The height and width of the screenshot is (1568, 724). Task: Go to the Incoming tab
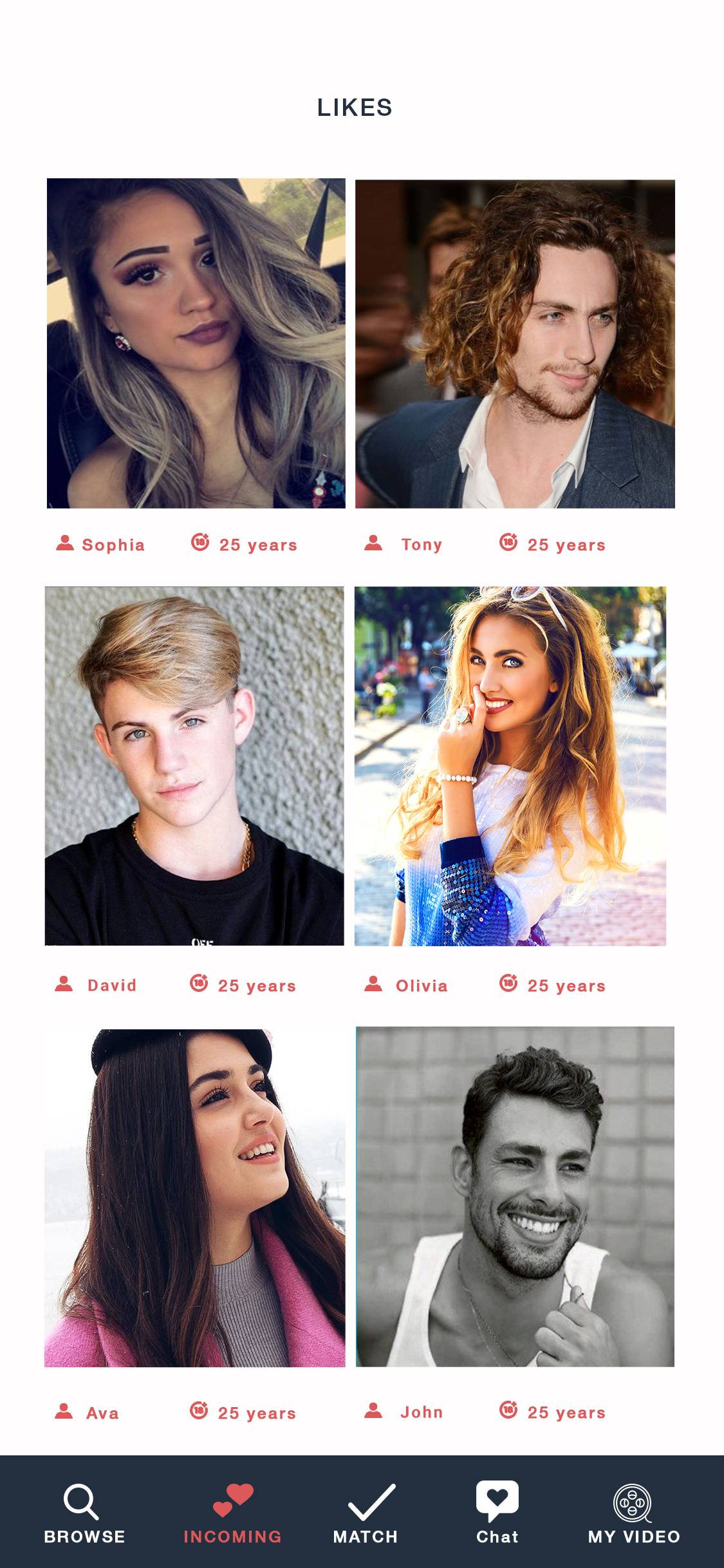pyautogui.click(x=232, y=1513)
